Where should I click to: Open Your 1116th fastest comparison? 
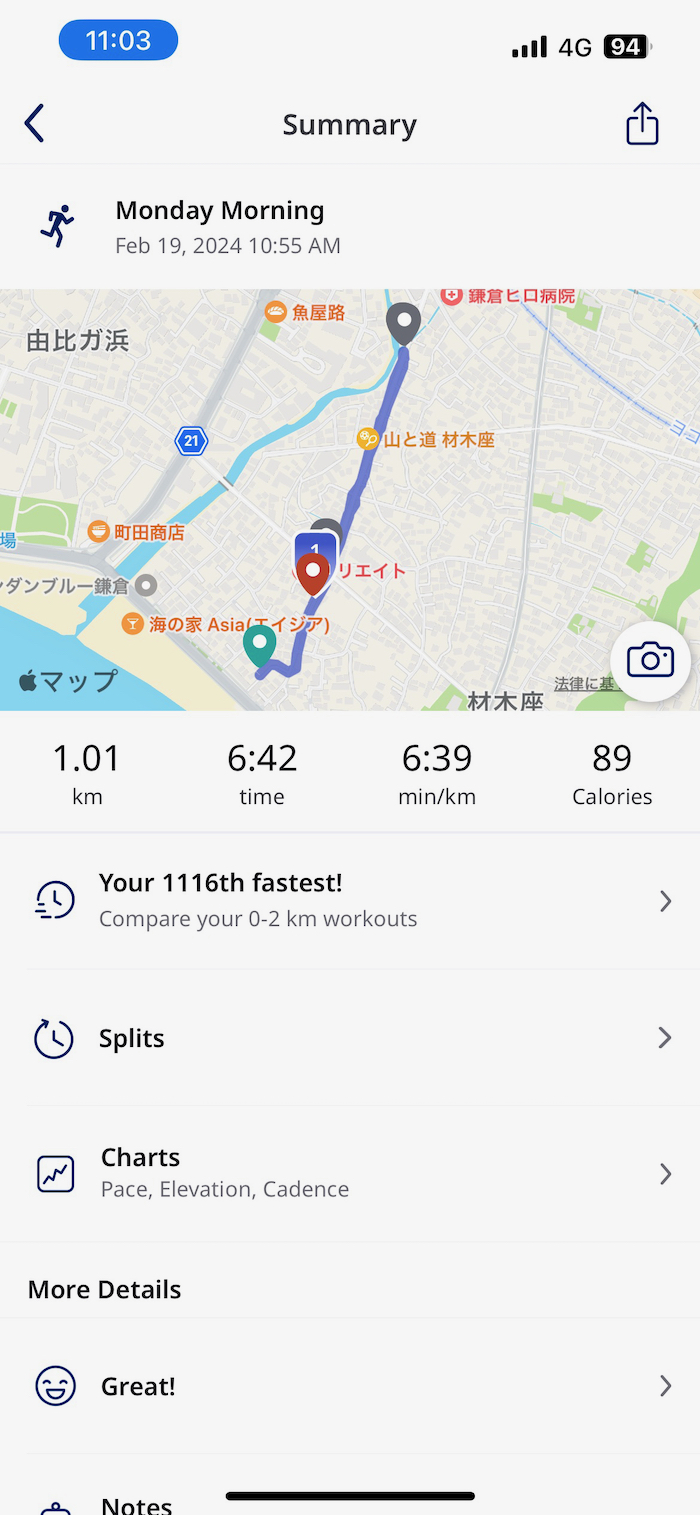[x=350, y=900]
